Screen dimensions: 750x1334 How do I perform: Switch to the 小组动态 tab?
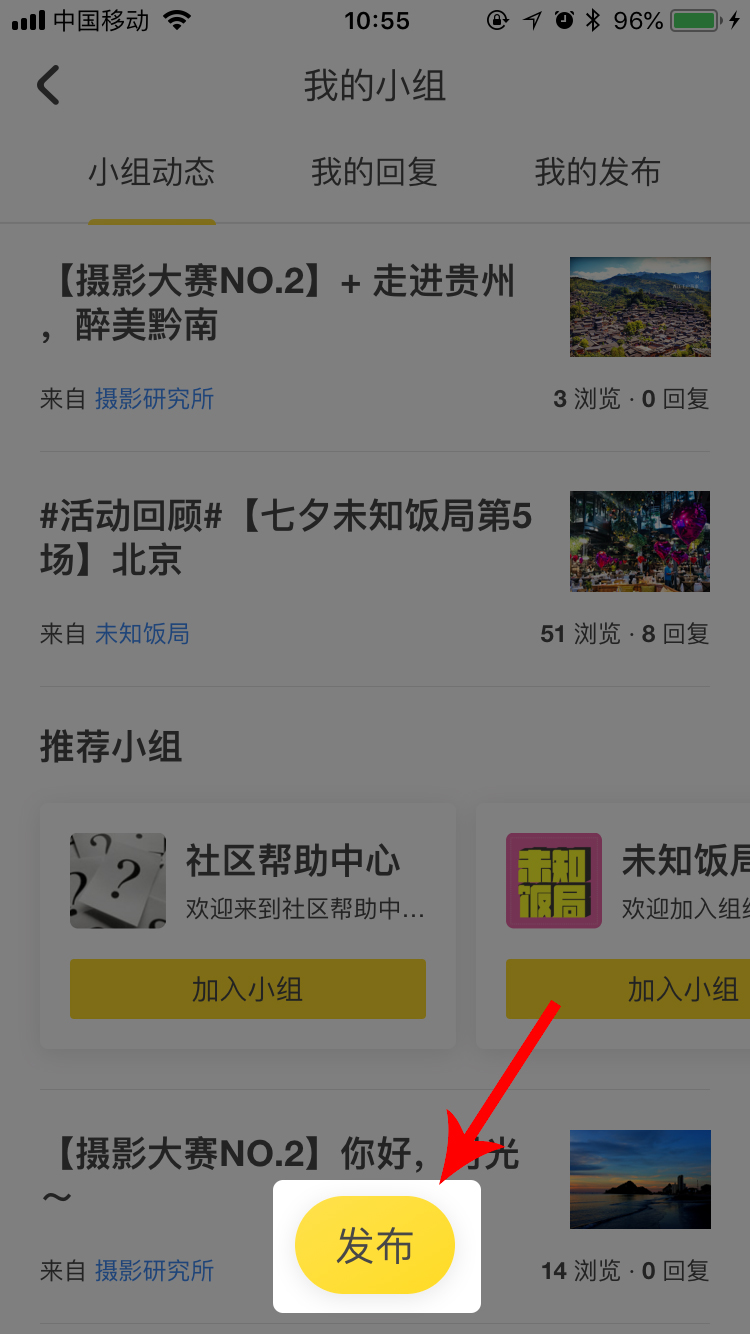point(151,172)
